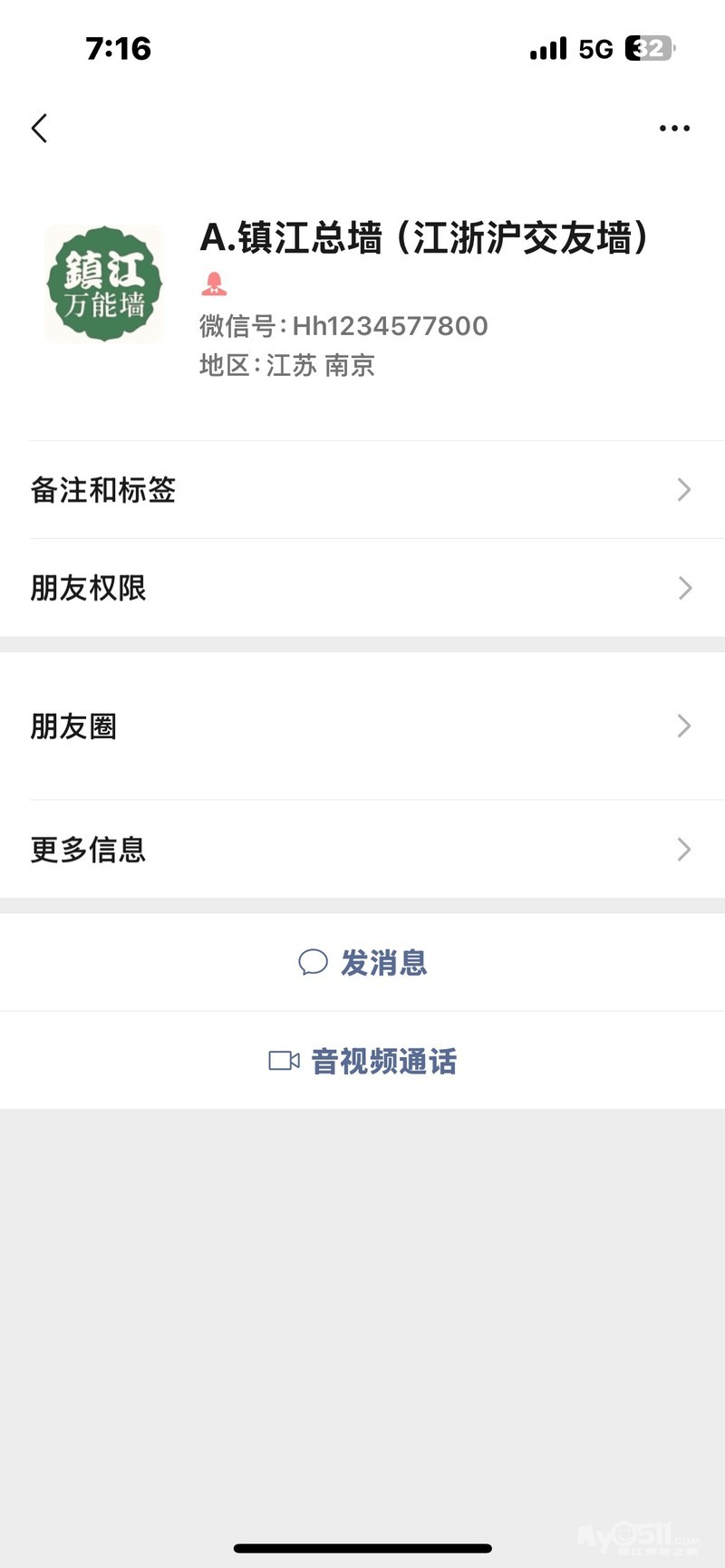
Task: Open 备注和标签 settings row
Action: (x=362, y=490)
